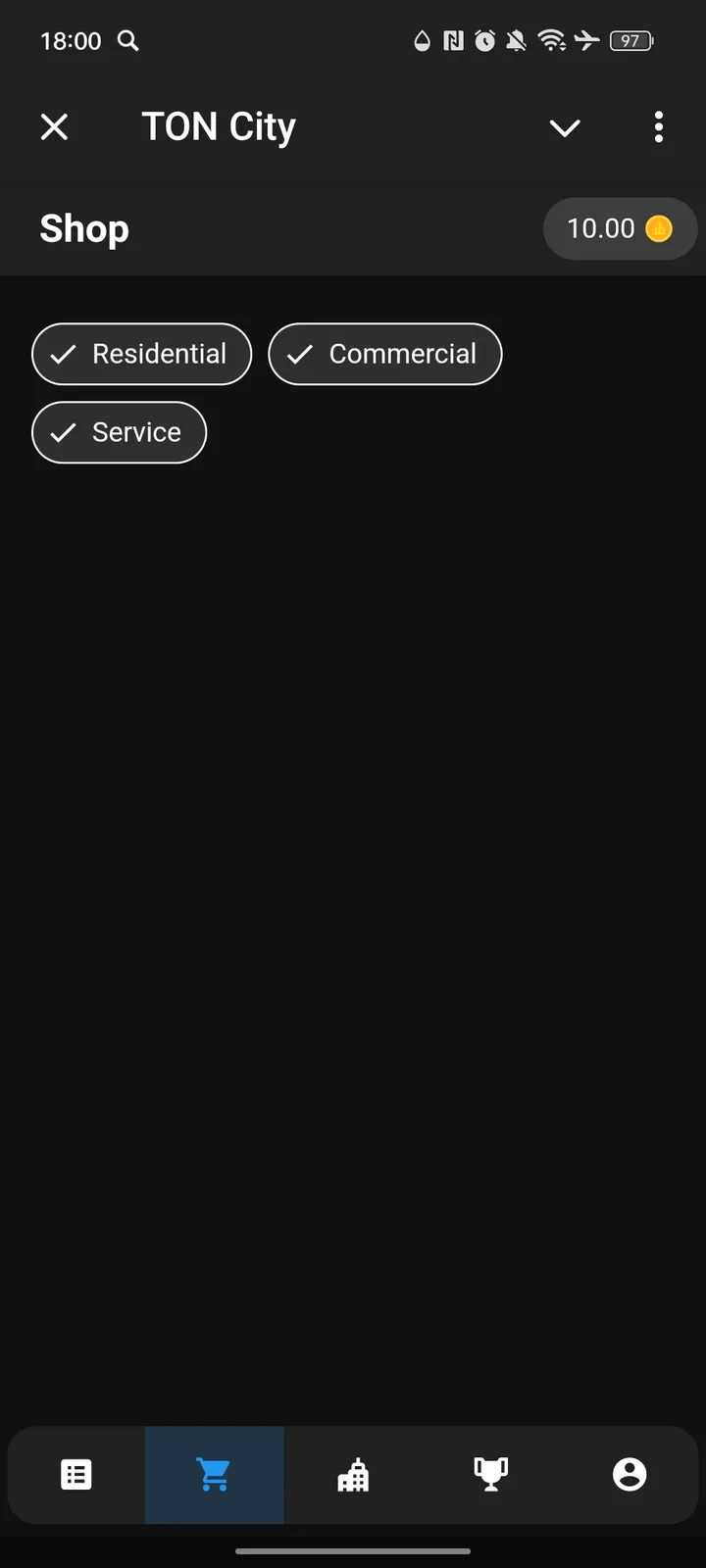Open the list view in bottom navigation
Viewport: 706px width, 1568px height.
76,1474
